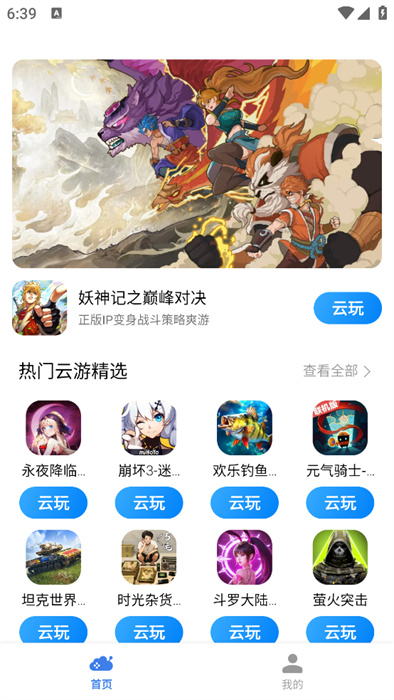Start 云玩 under 欢乐钓鱼
This screenshot has width=394, height=700.
coord(245,503)
